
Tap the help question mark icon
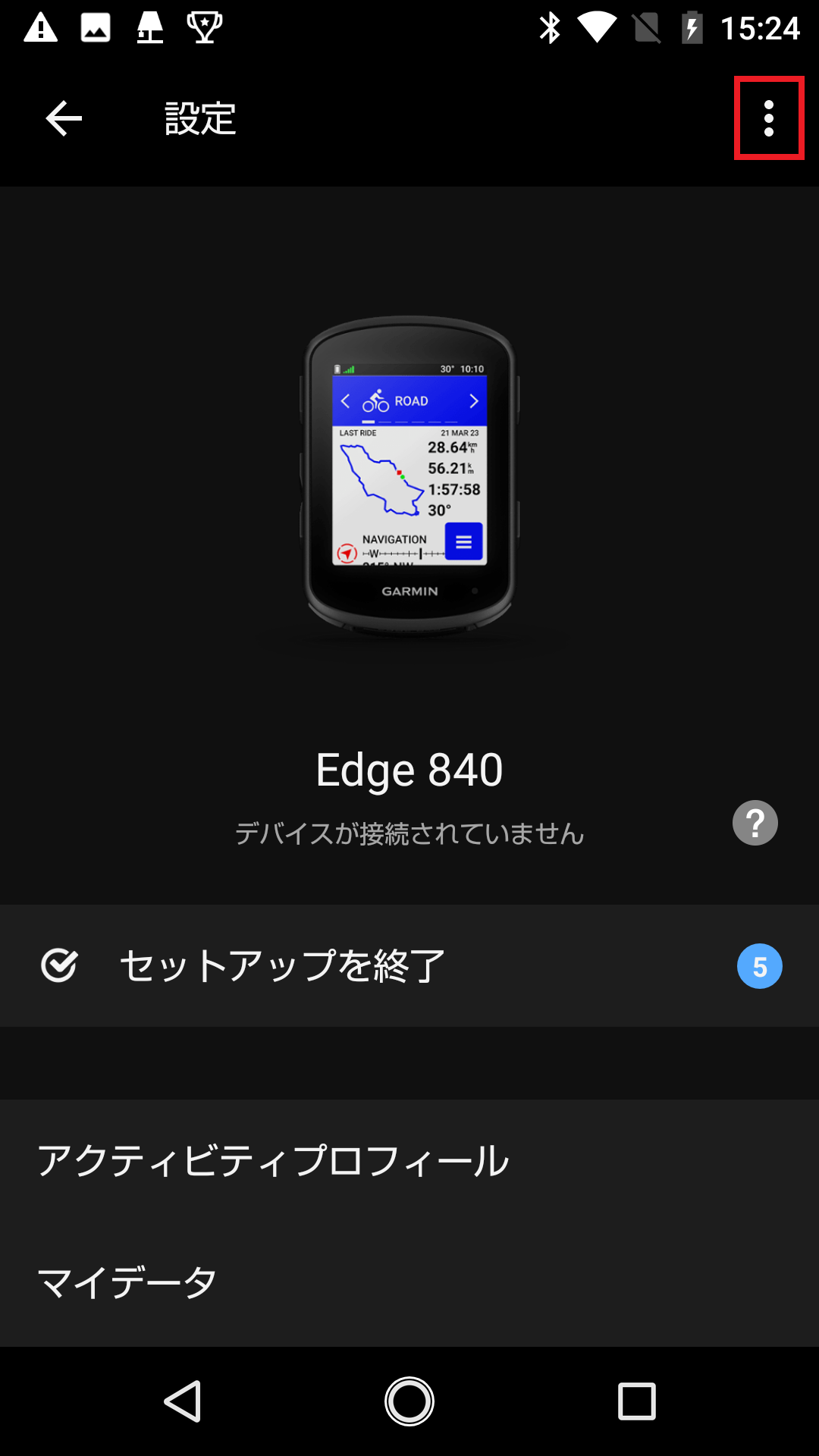pyautogui.click(x=755, y=823)
